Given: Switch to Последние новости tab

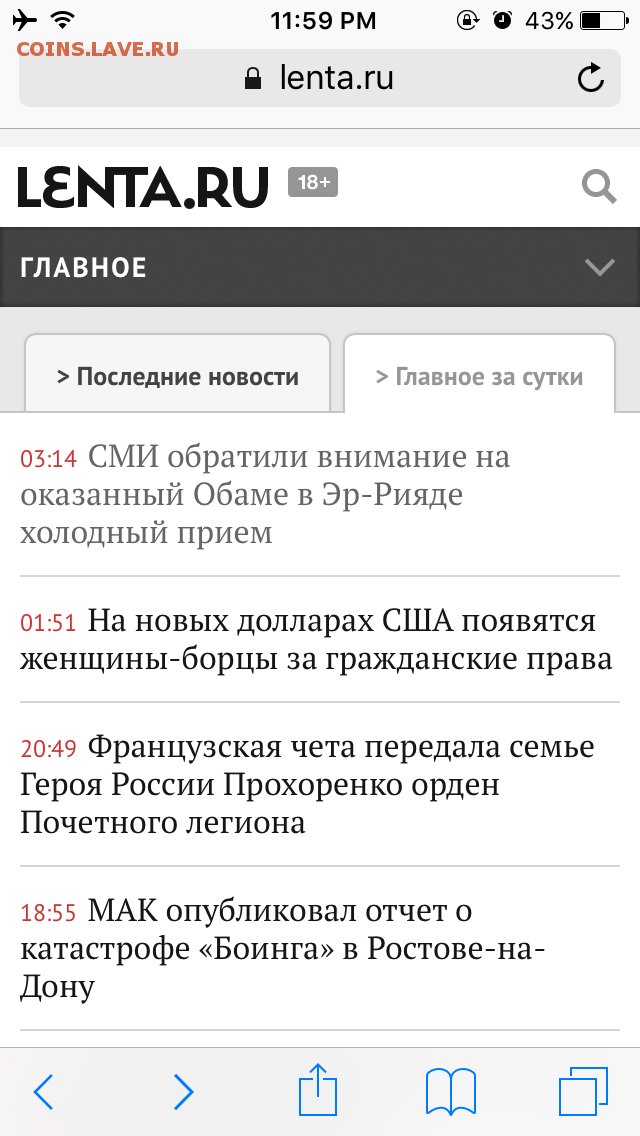Looking at the screenshot, I should [x=178, y=374].
